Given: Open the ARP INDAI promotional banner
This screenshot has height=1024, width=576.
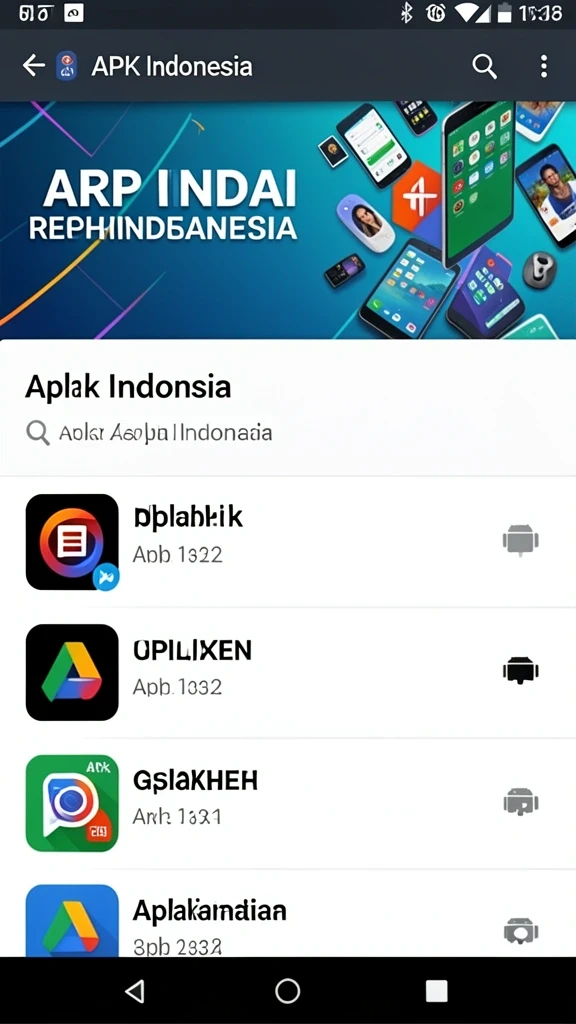Looking at the screenshot, I should point(288,220).
